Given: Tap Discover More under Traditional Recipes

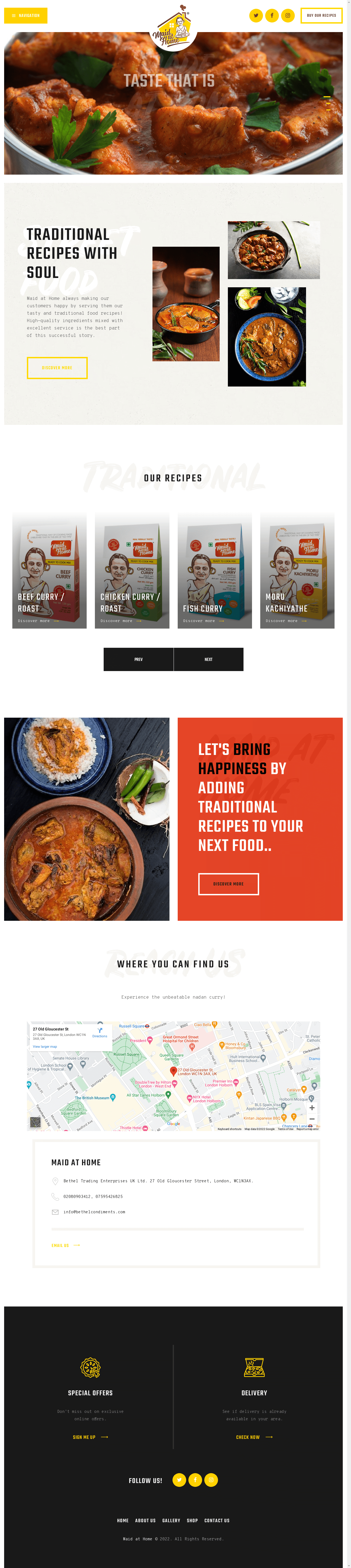Looking at the screenshot, I should click(57, 368).
